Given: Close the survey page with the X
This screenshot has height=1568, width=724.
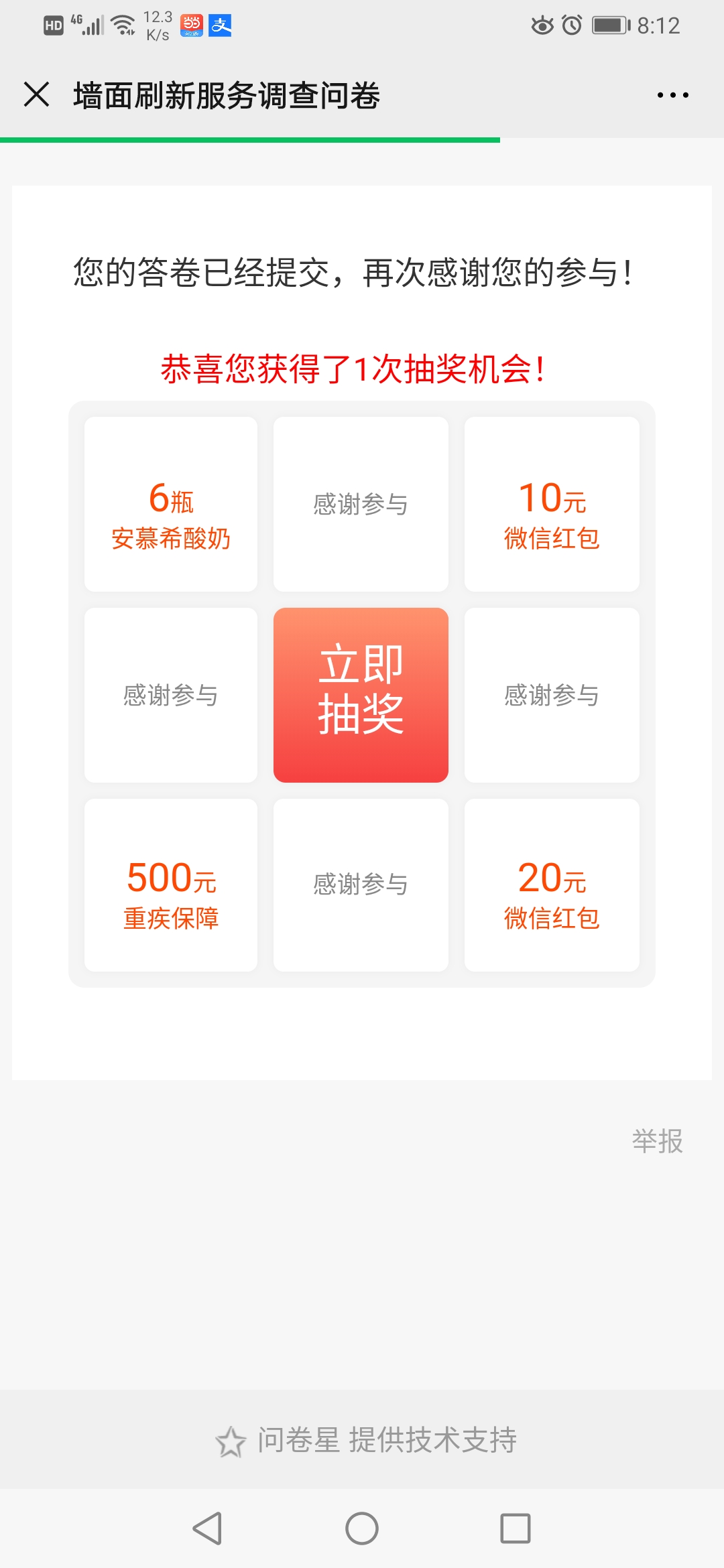Looking at the screenshot, I should pyautogui.click(x=37, y=94).
